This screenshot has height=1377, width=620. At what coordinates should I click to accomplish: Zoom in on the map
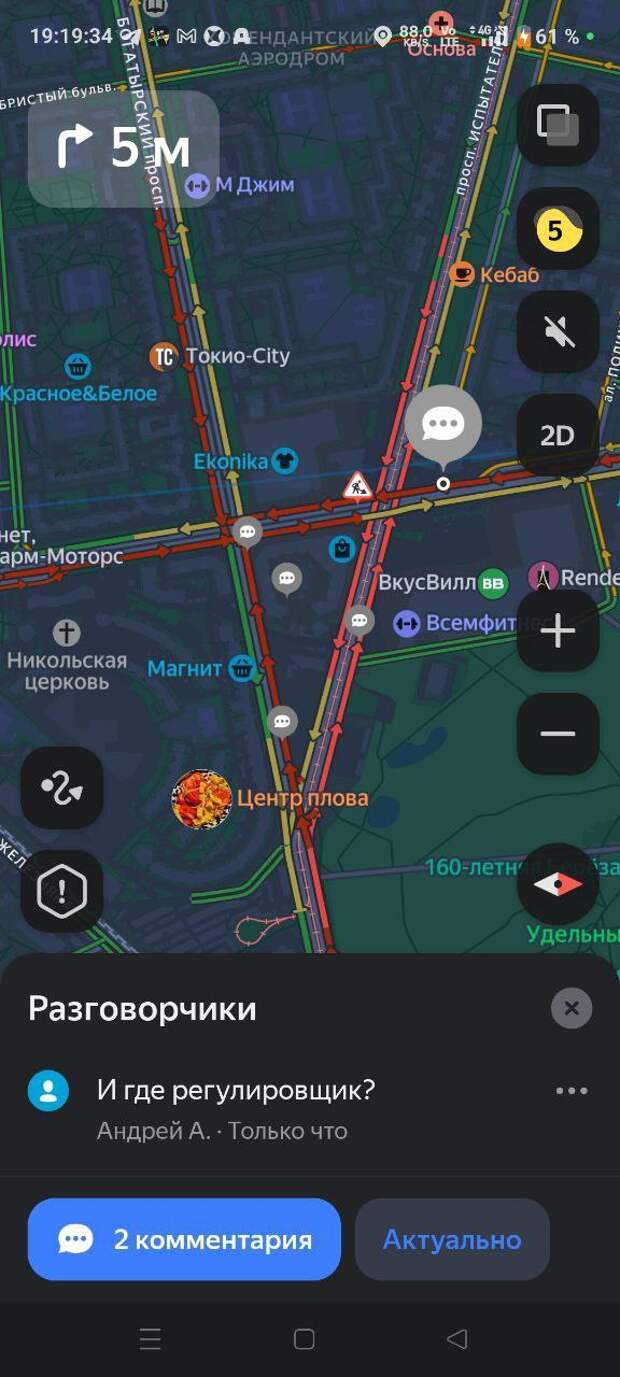[557, 631]
